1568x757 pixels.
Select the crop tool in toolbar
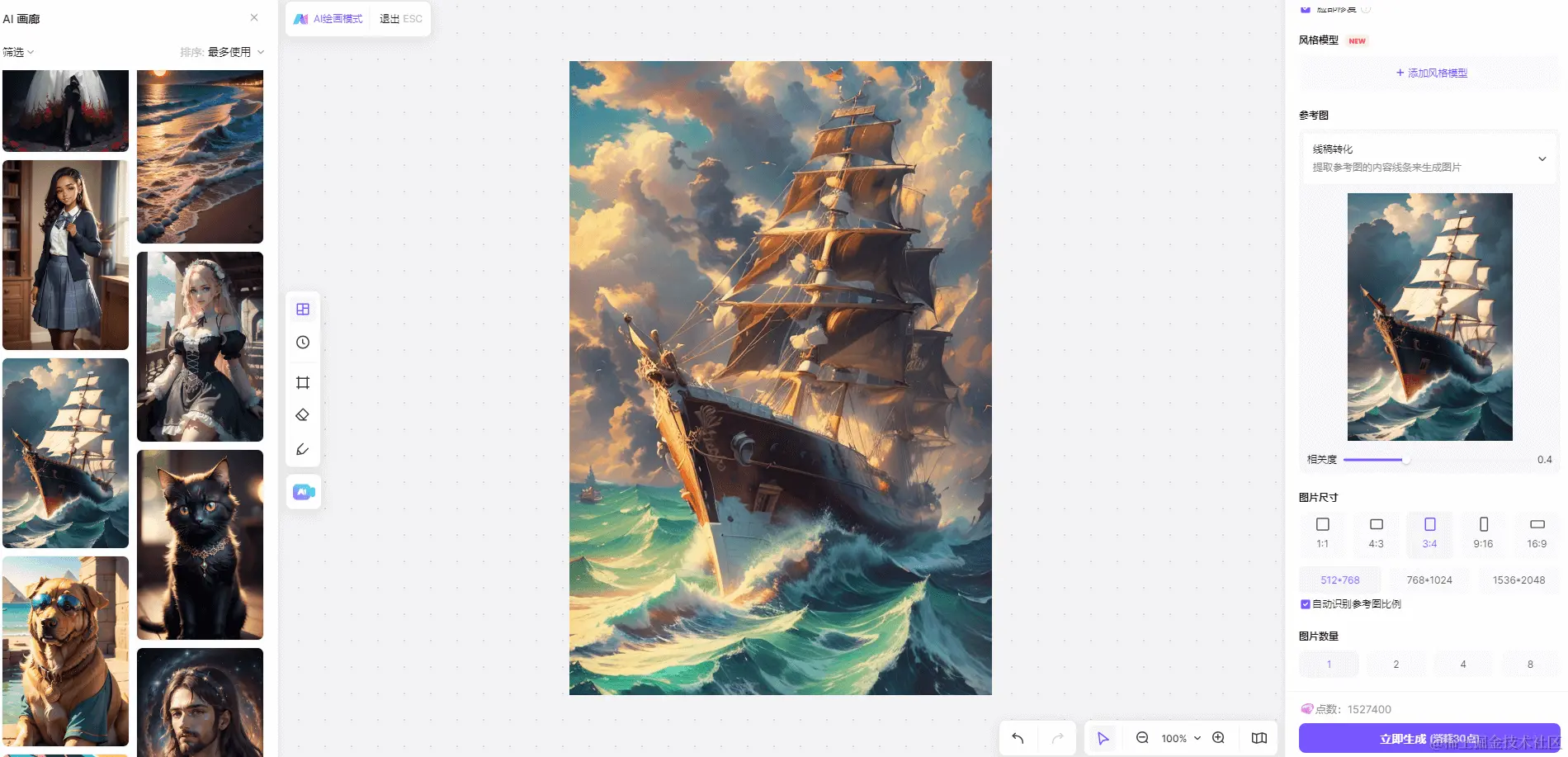(x=303, y=382)
